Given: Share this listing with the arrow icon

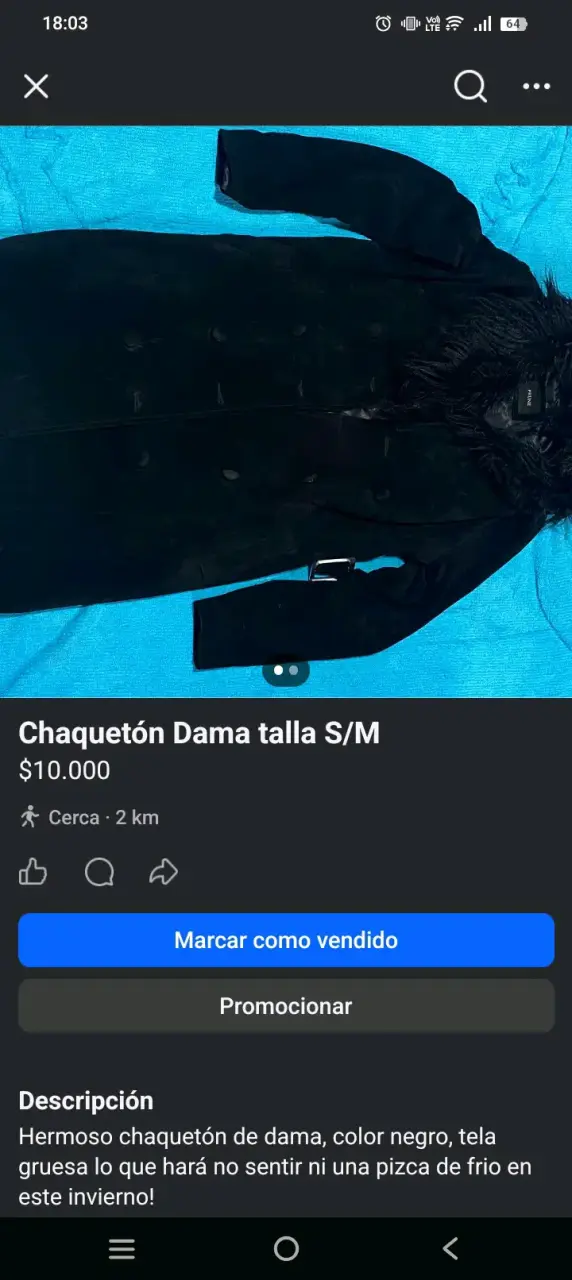Looking at the screenshot, I should (163, 872).
